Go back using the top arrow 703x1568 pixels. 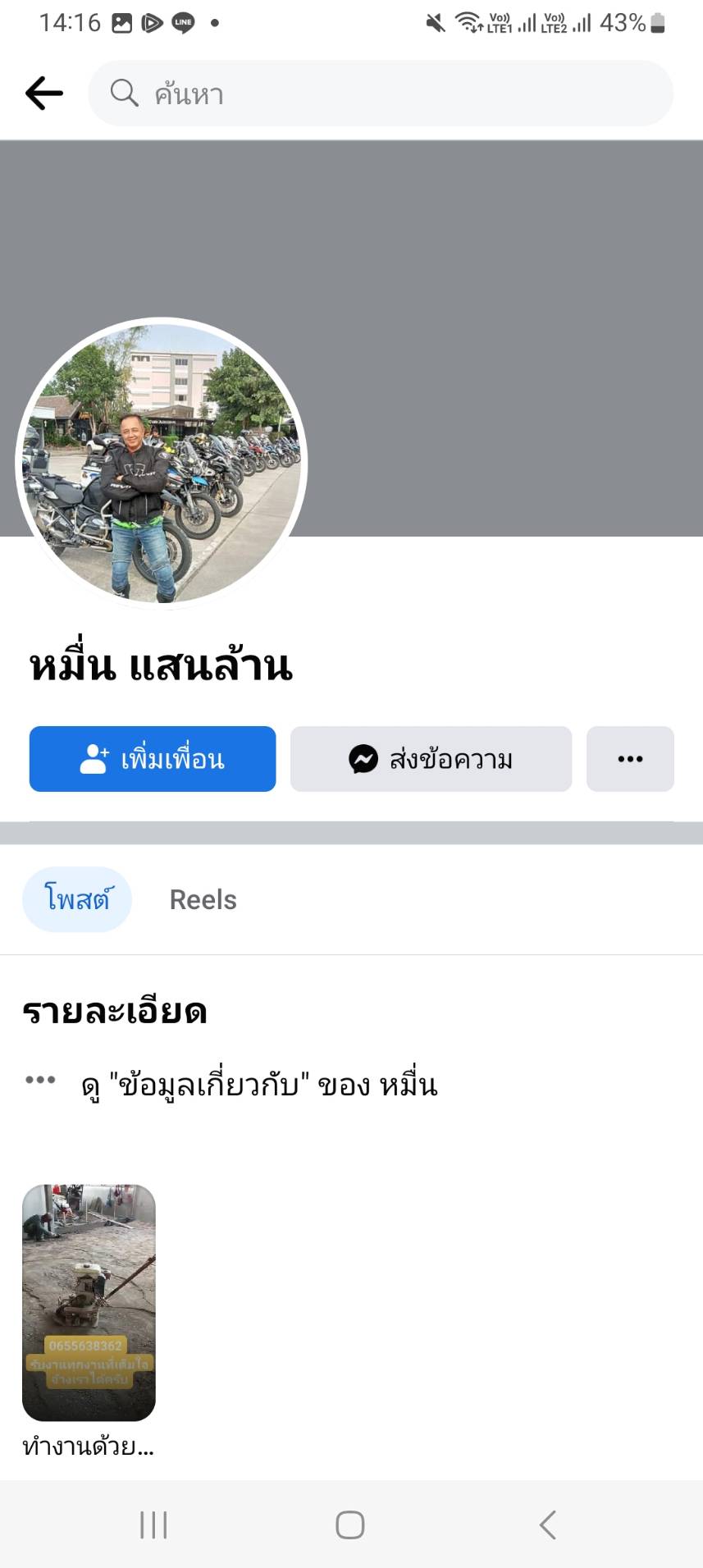[44, 94]
